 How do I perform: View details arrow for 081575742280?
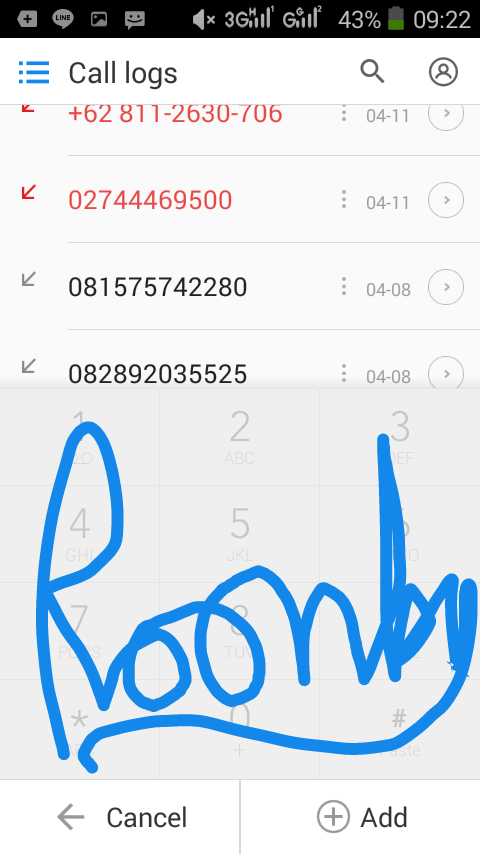click(446, 287)
